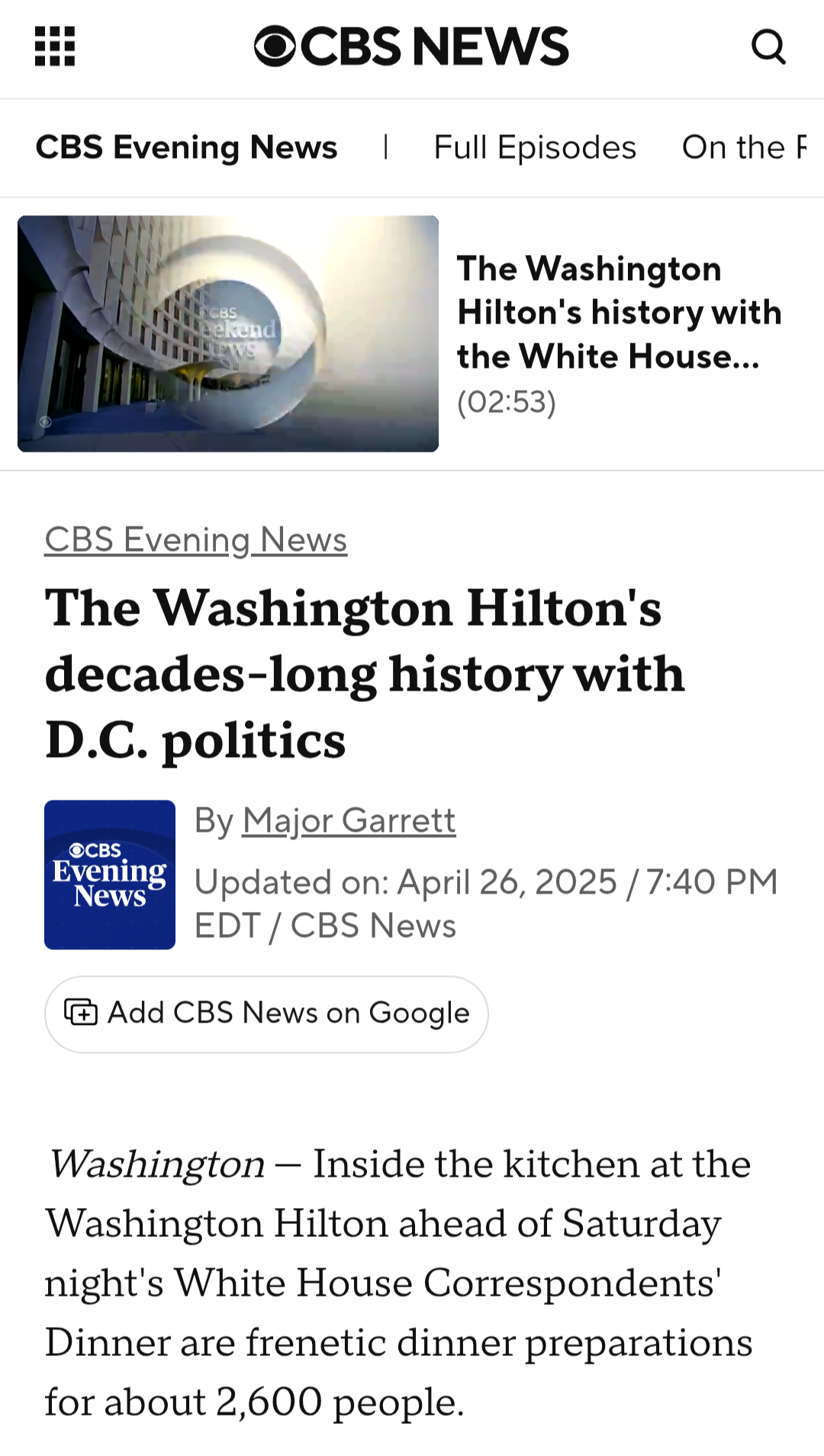
Task: Open the grid menu icon
Action: (x=55, y=47)
